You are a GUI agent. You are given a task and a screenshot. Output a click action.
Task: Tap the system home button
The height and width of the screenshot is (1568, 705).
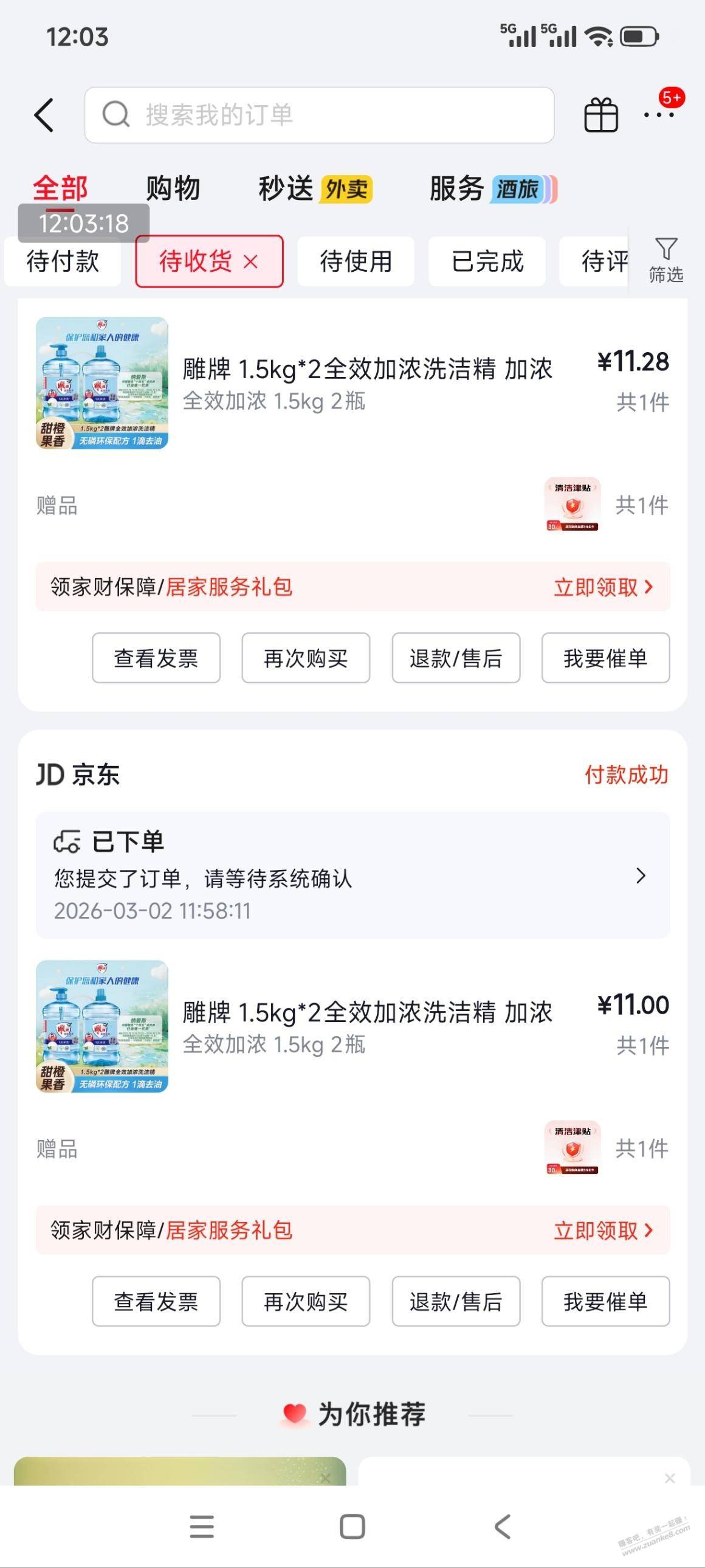pyautogui.click(x=352, y=1527)
